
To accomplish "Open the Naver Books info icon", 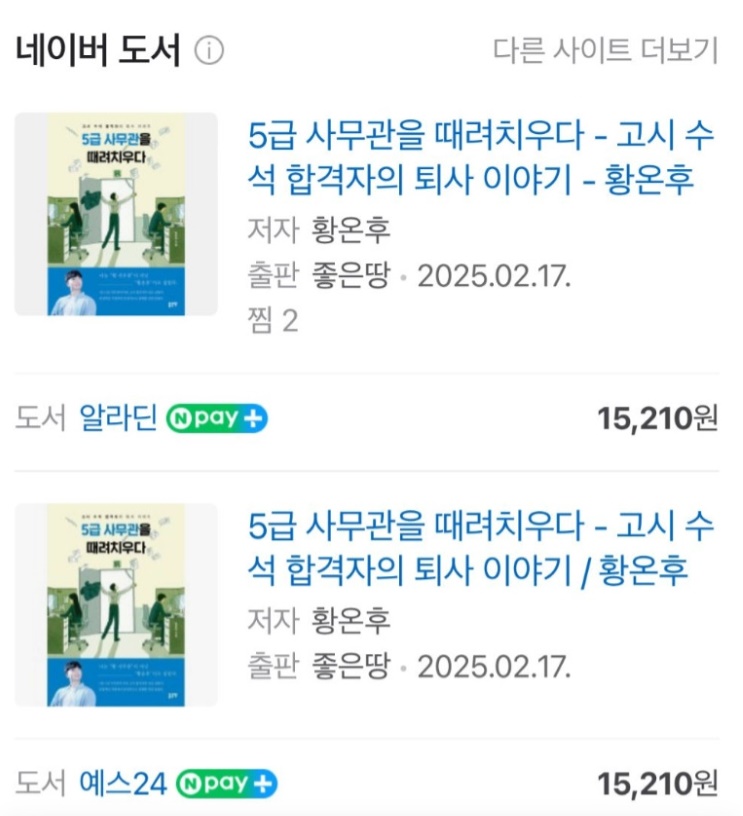I will 209,50.
